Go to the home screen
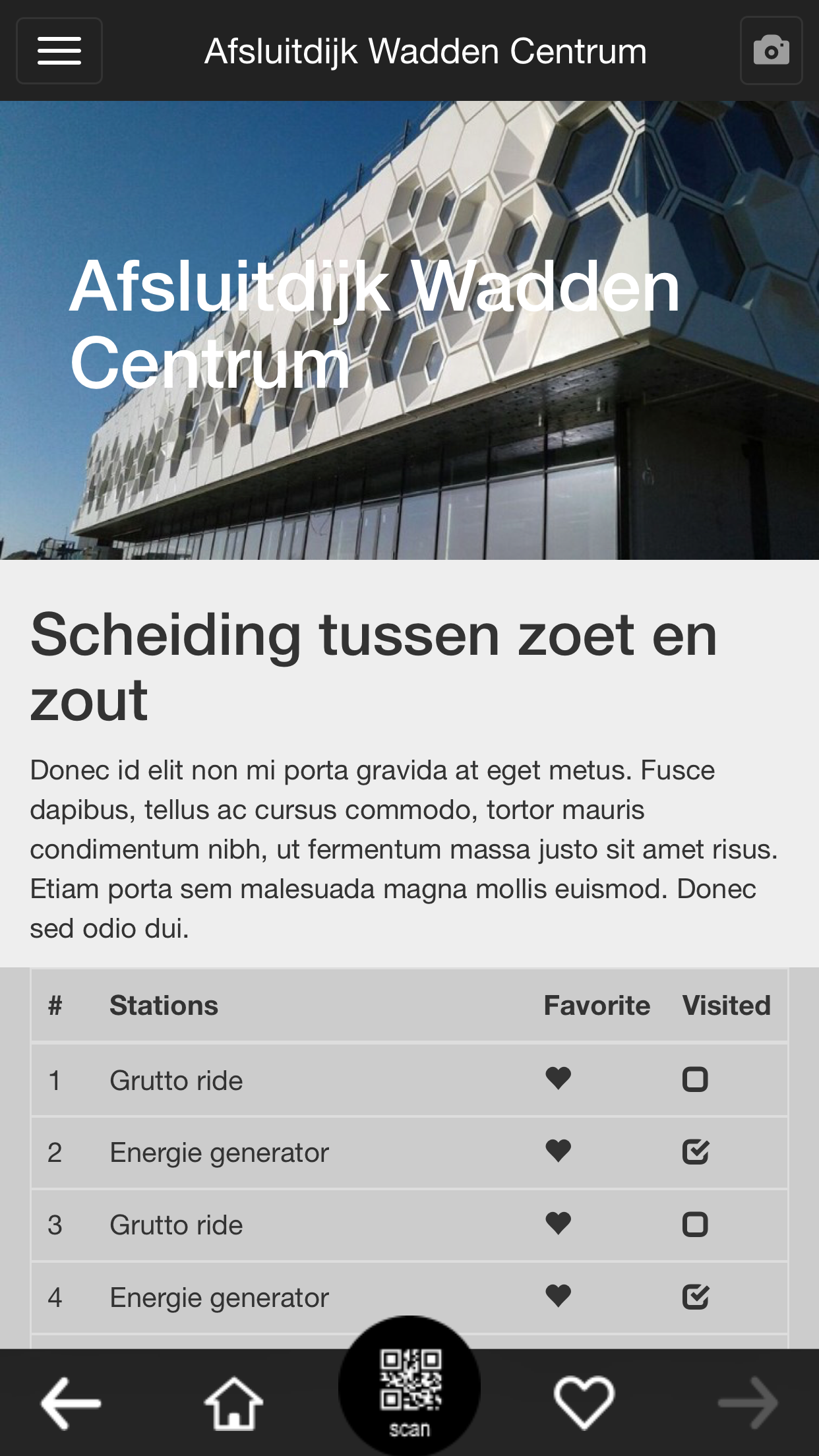Image resolution: width=819 pixels, height=1456 pixels. tap(233, 1403)
